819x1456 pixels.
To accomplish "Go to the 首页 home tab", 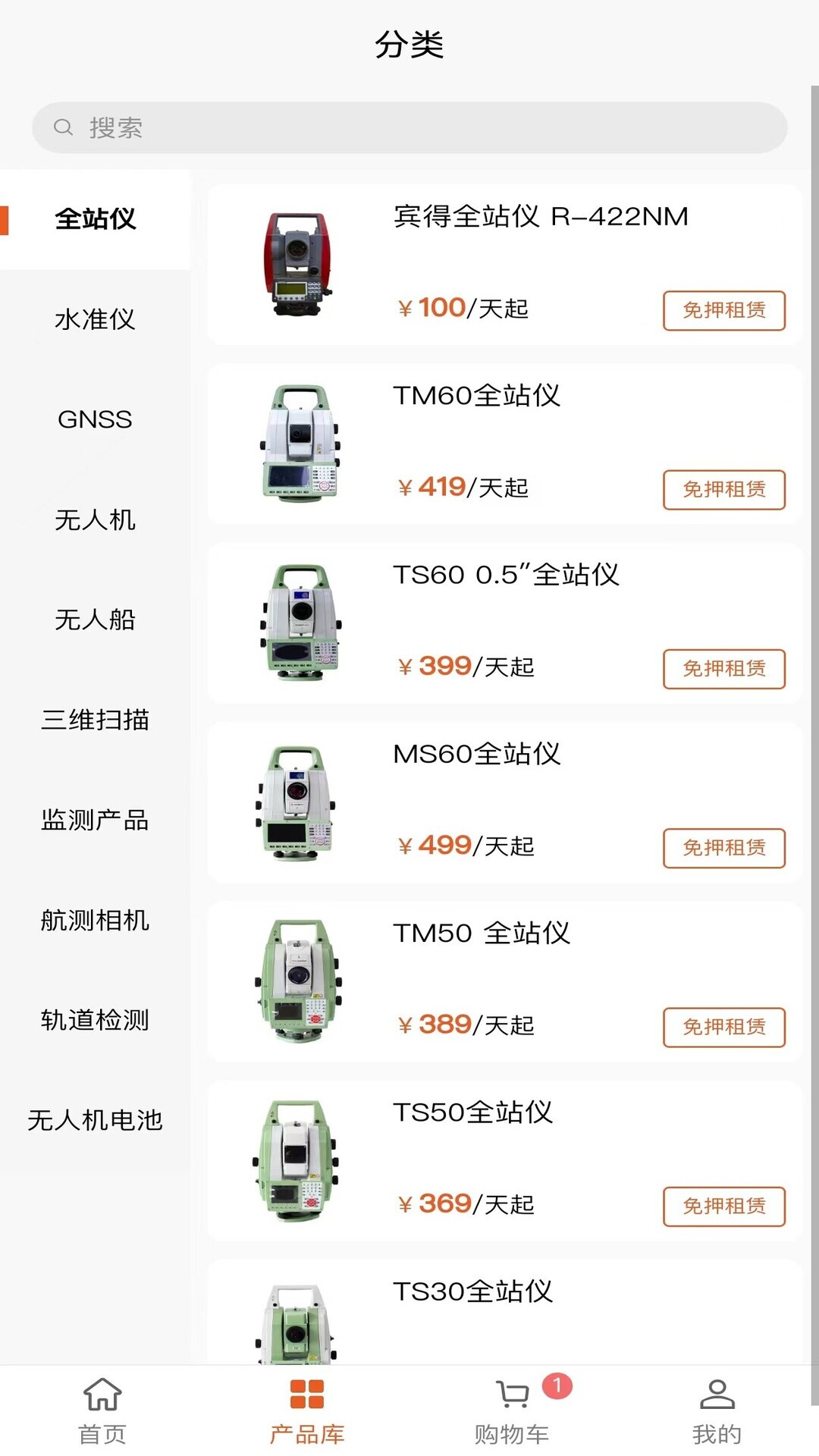I will [102, 1411].
